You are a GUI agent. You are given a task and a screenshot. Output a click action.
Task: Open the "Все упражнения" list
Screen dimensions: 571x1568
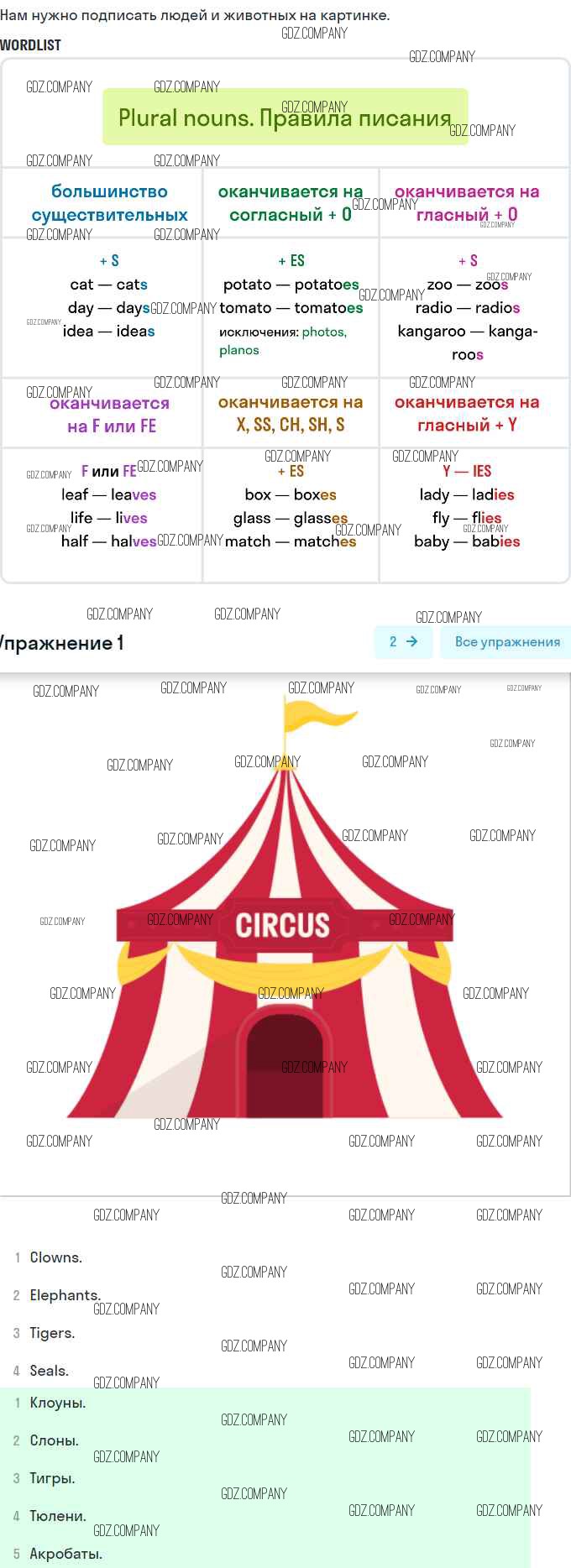coord(506,641)
